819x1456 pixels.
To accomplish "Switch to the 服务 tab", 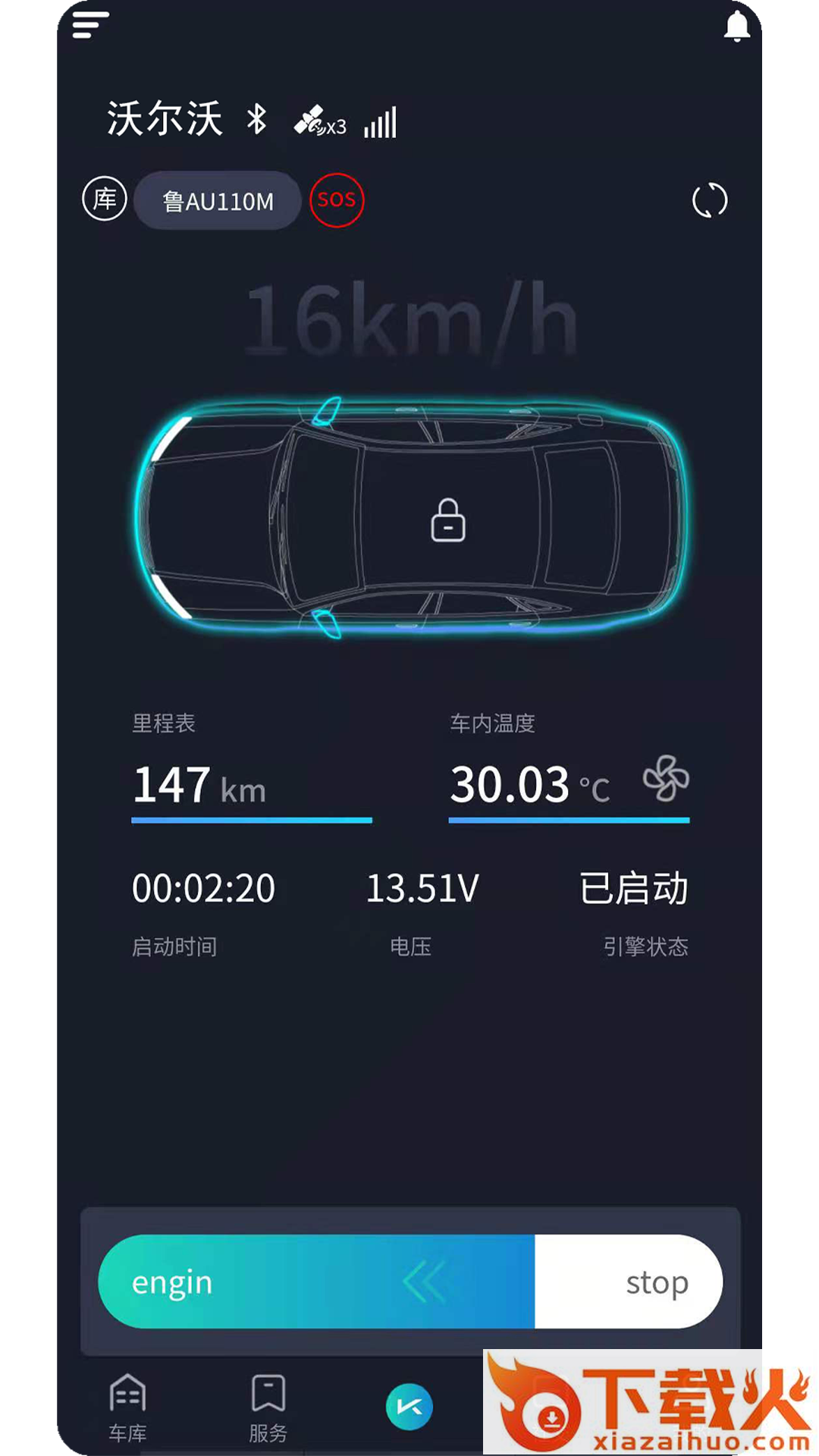I will (x=268, y=1408).
